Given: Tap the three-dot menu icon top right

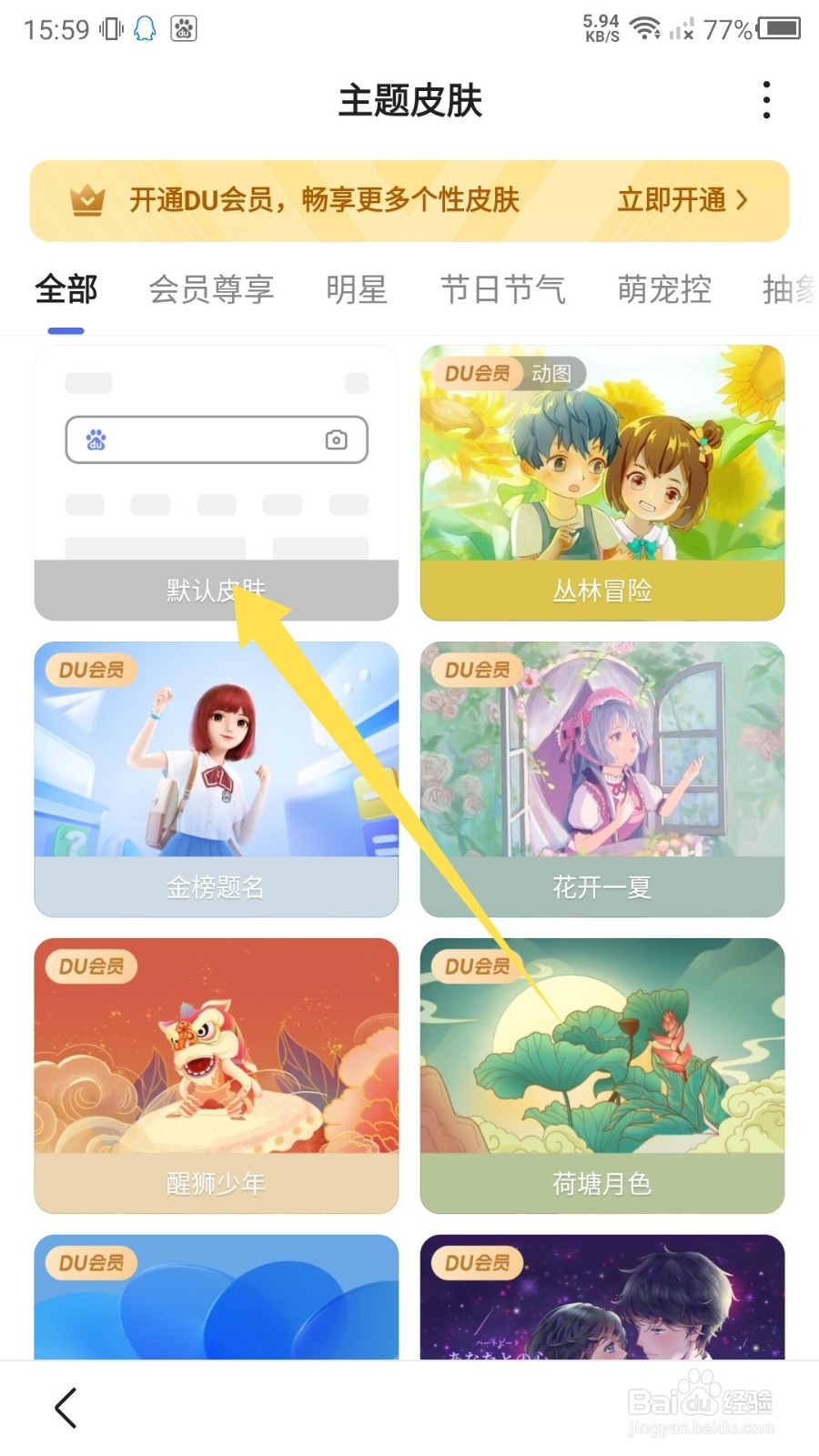Looking at the screenshot, I should [x=765, y=102].
